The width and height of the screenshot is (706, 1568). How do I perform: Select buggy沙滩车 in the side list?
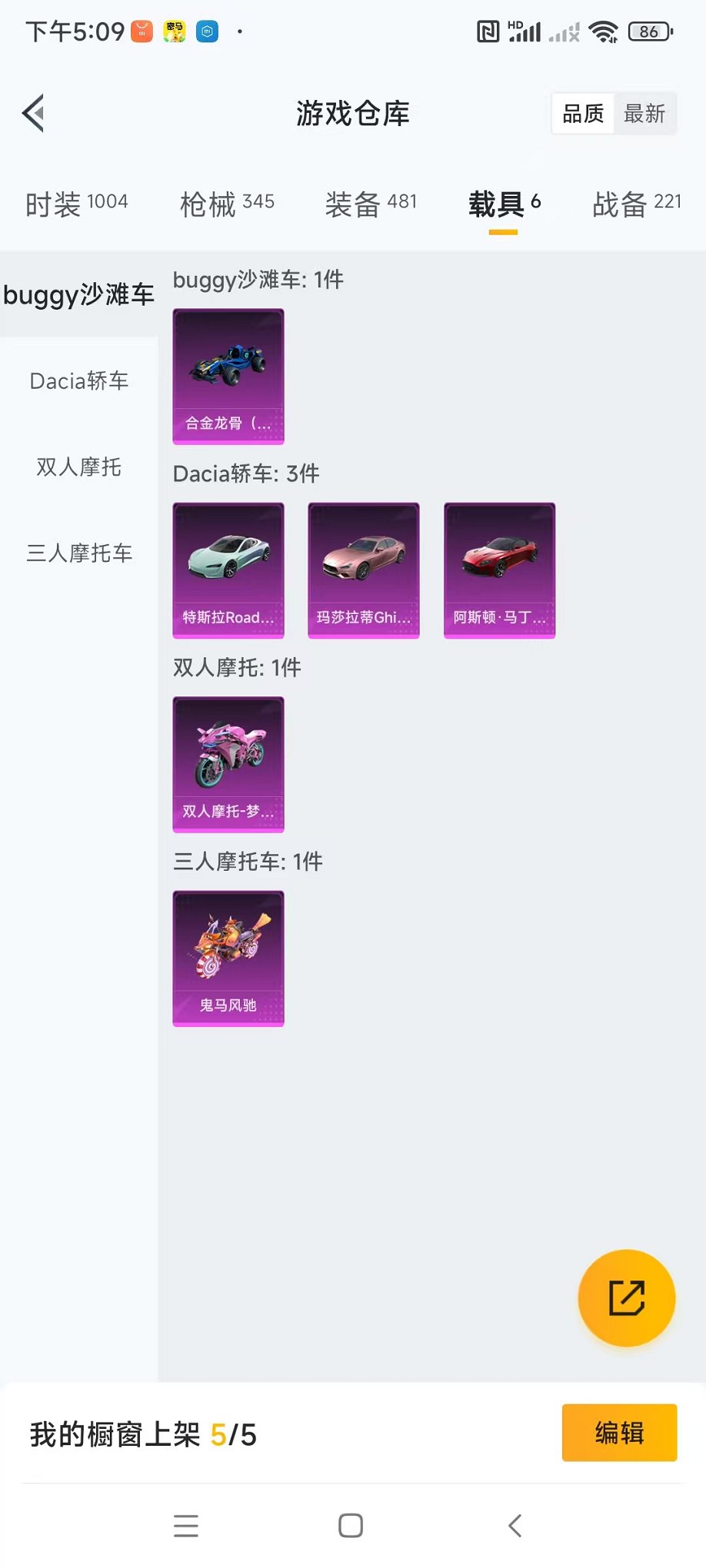tap(78, 294)
